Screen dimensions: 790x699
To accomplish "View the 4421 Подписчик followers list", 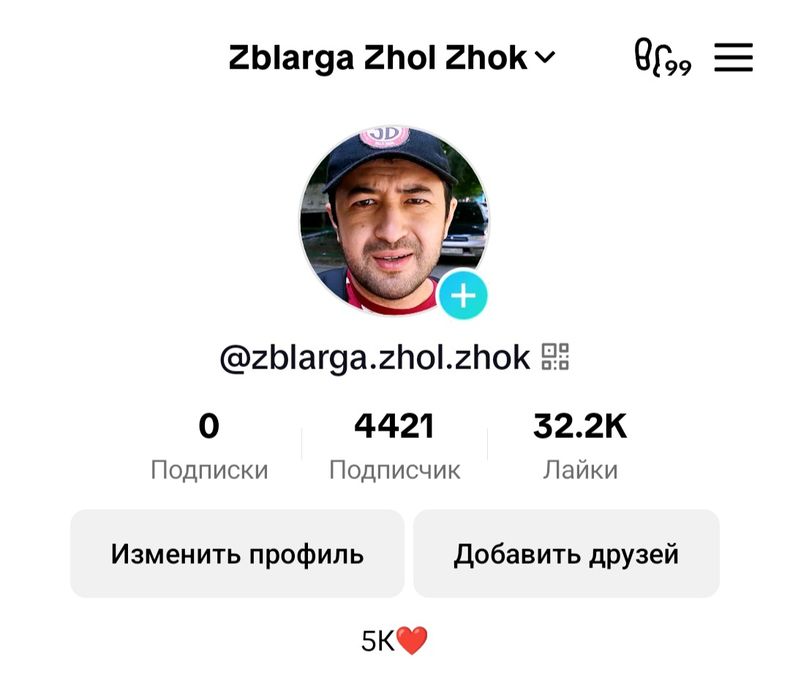I will [394, 446].
